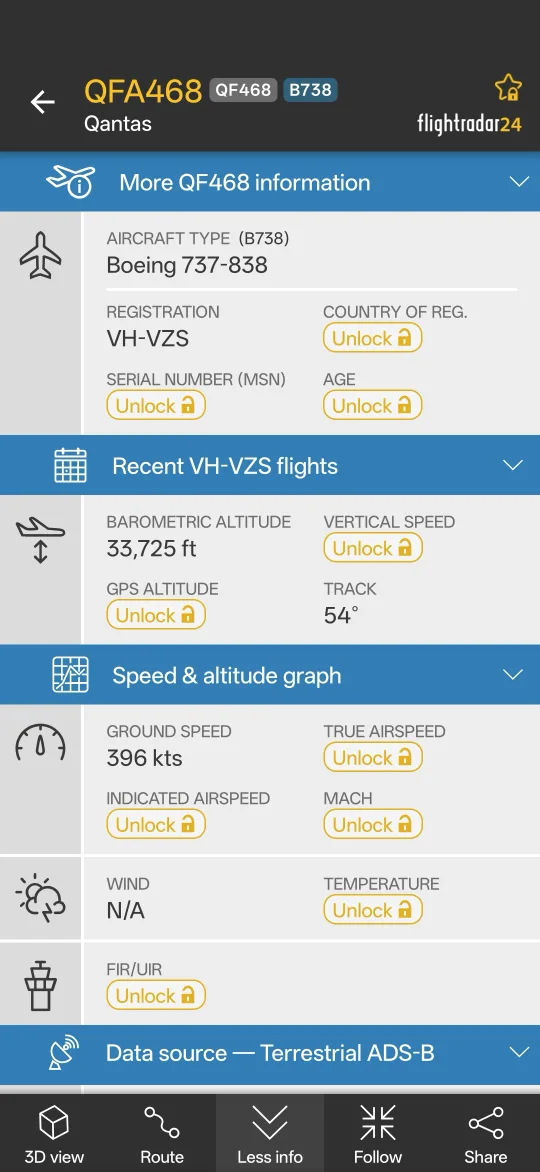Viewport: 540px width, 1172px height.
Task: Unlock the FIR/UIR field
Action: (x=156, y=995)
